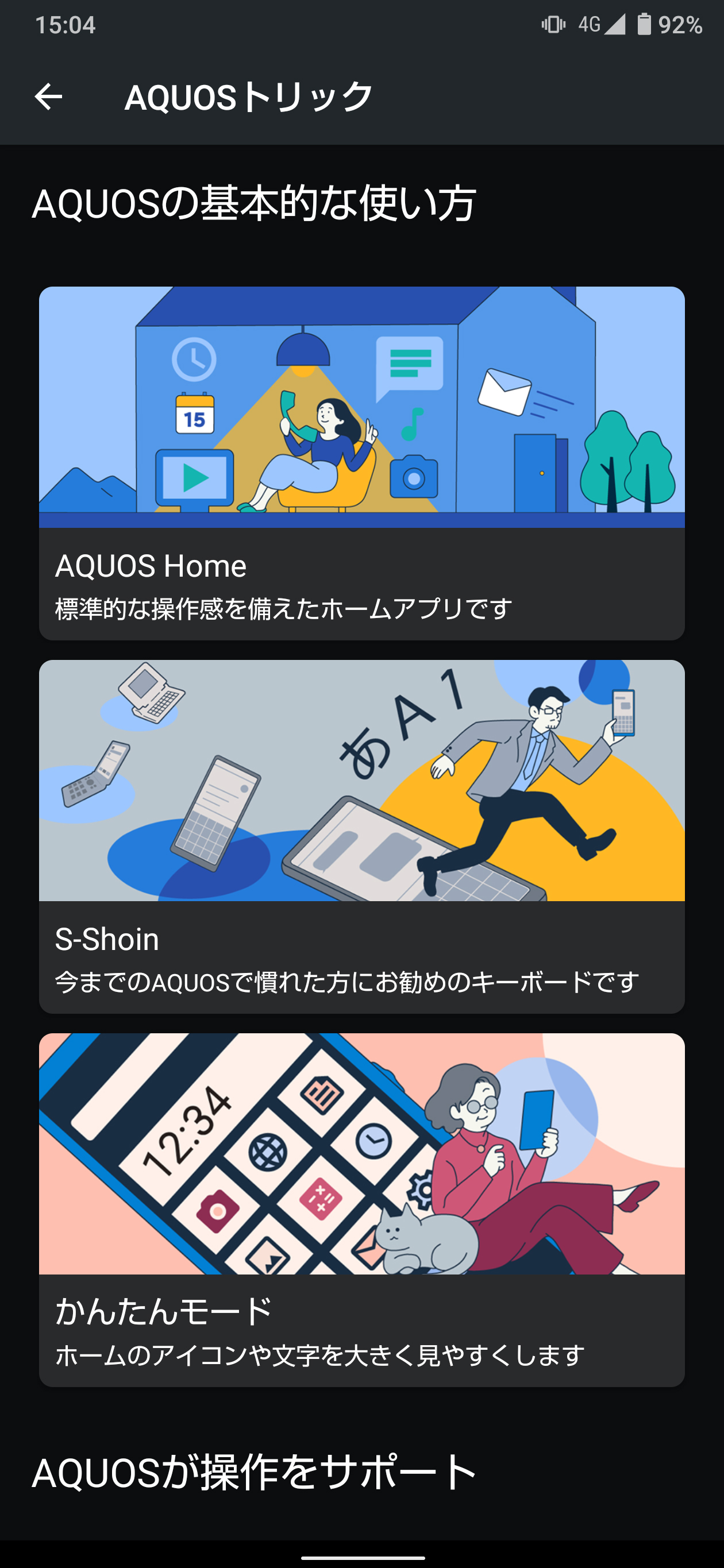Go back from AQUOSトリック screen
The image size is (724, 1568).
(x=48, y=97)
